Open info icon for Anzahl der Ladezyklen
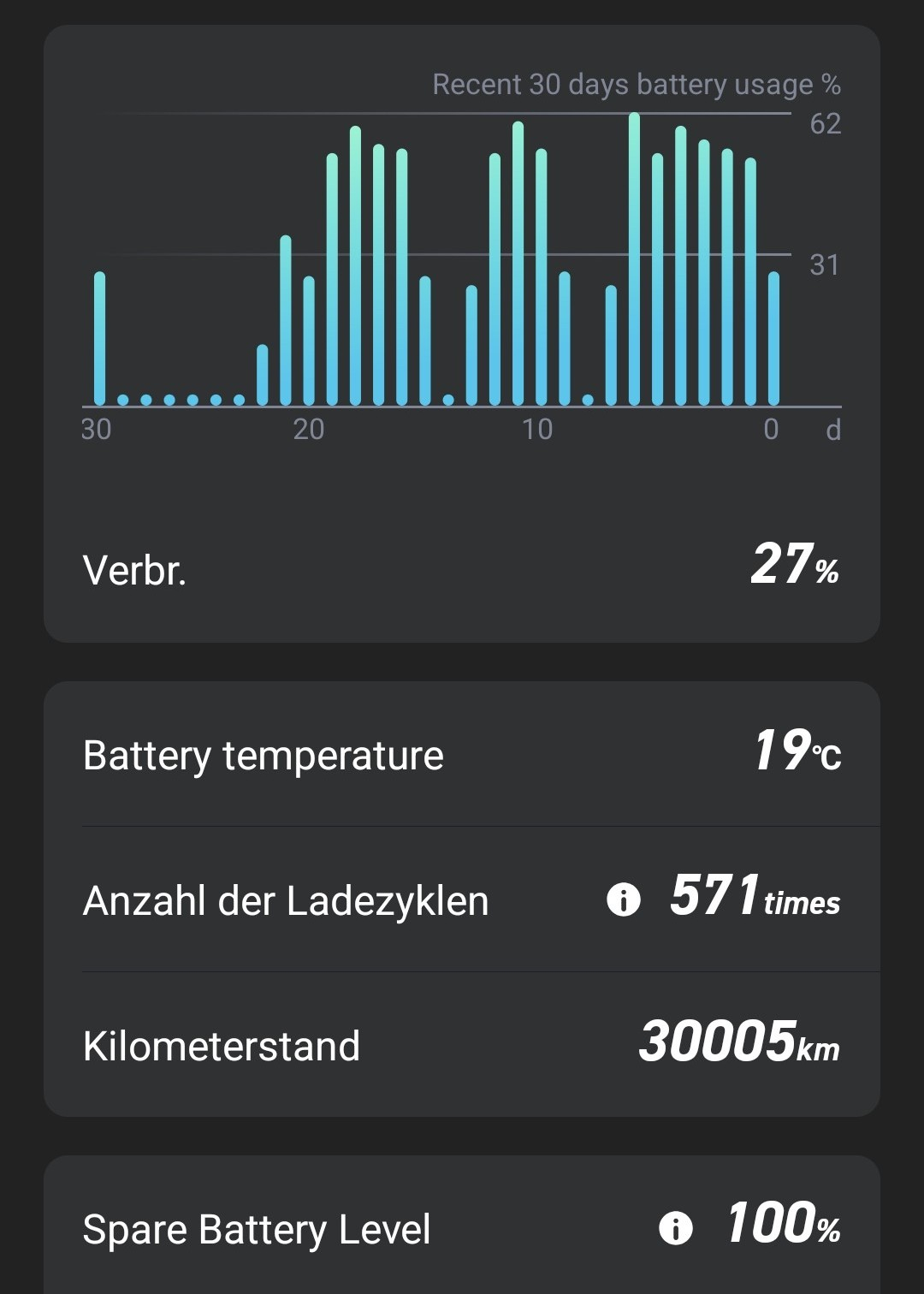This screenshot has height=1294, width=924. (x=623, y=899)
